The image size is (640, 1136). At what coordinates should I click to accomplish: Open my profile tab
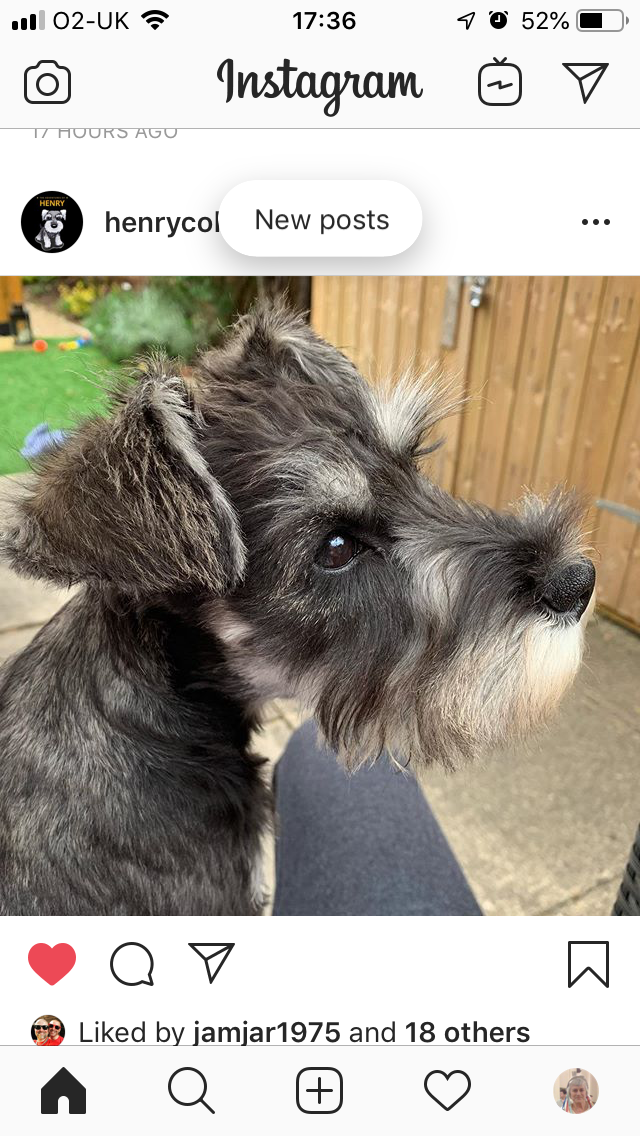pos(575,1090)
